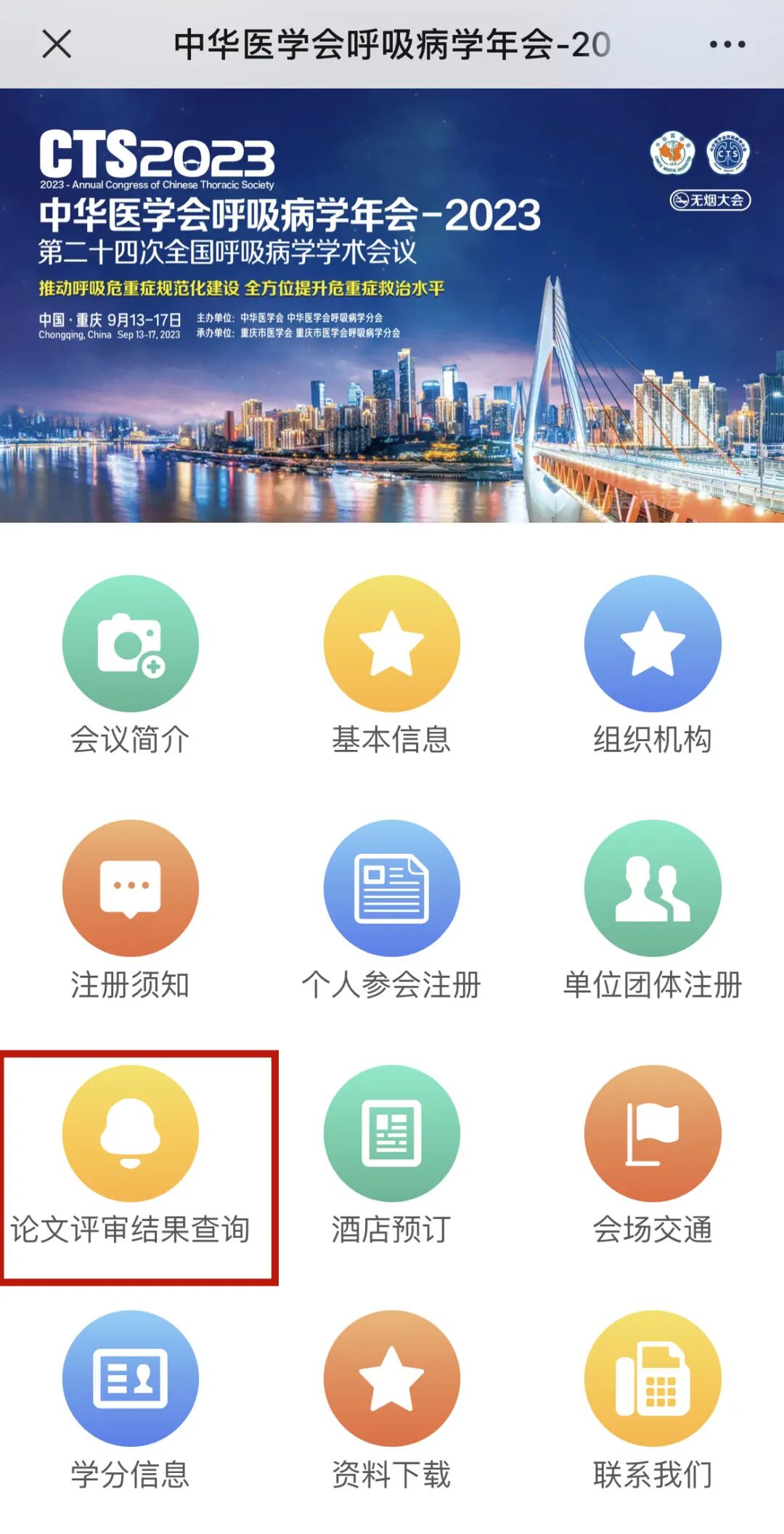Open 资料下载 materials download

pyautogui.click(x=392, y=1379)
